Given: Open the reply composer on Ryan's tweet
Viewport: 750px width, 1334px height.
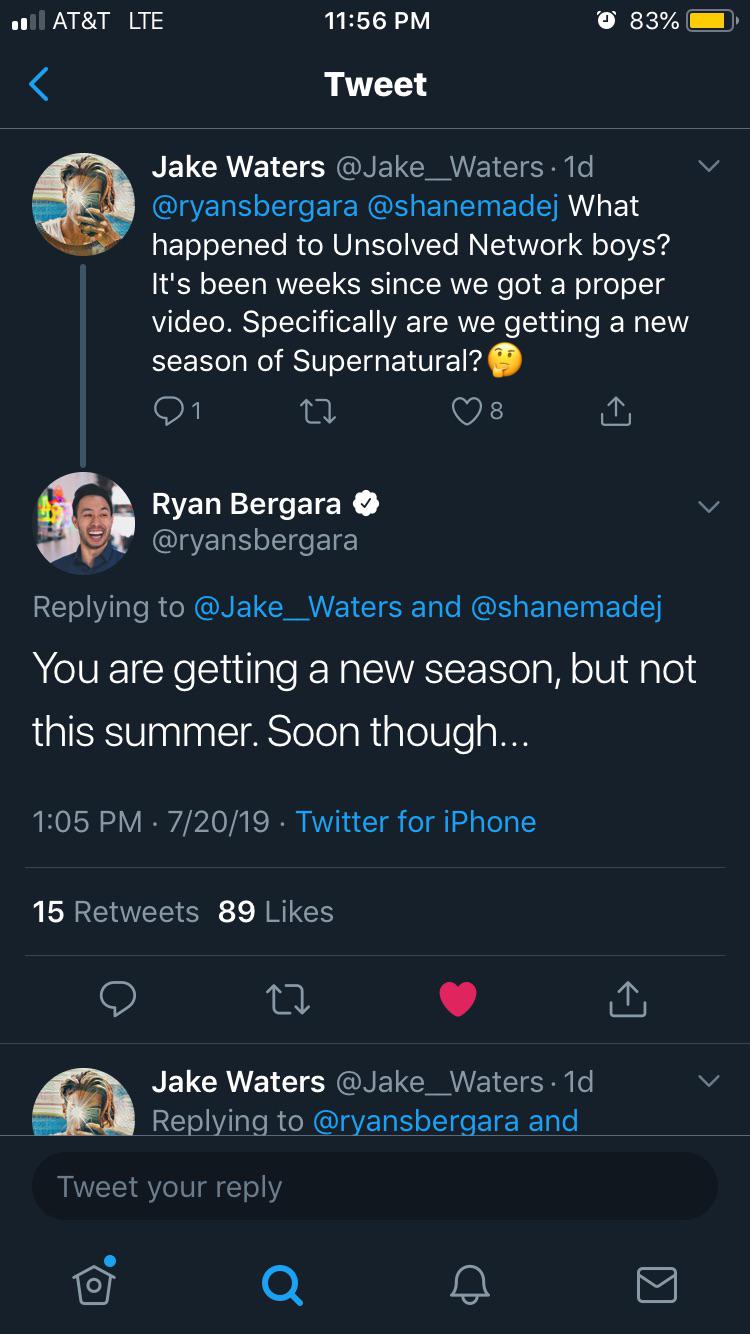Looking at the screenshot, I should coord(118,998).
